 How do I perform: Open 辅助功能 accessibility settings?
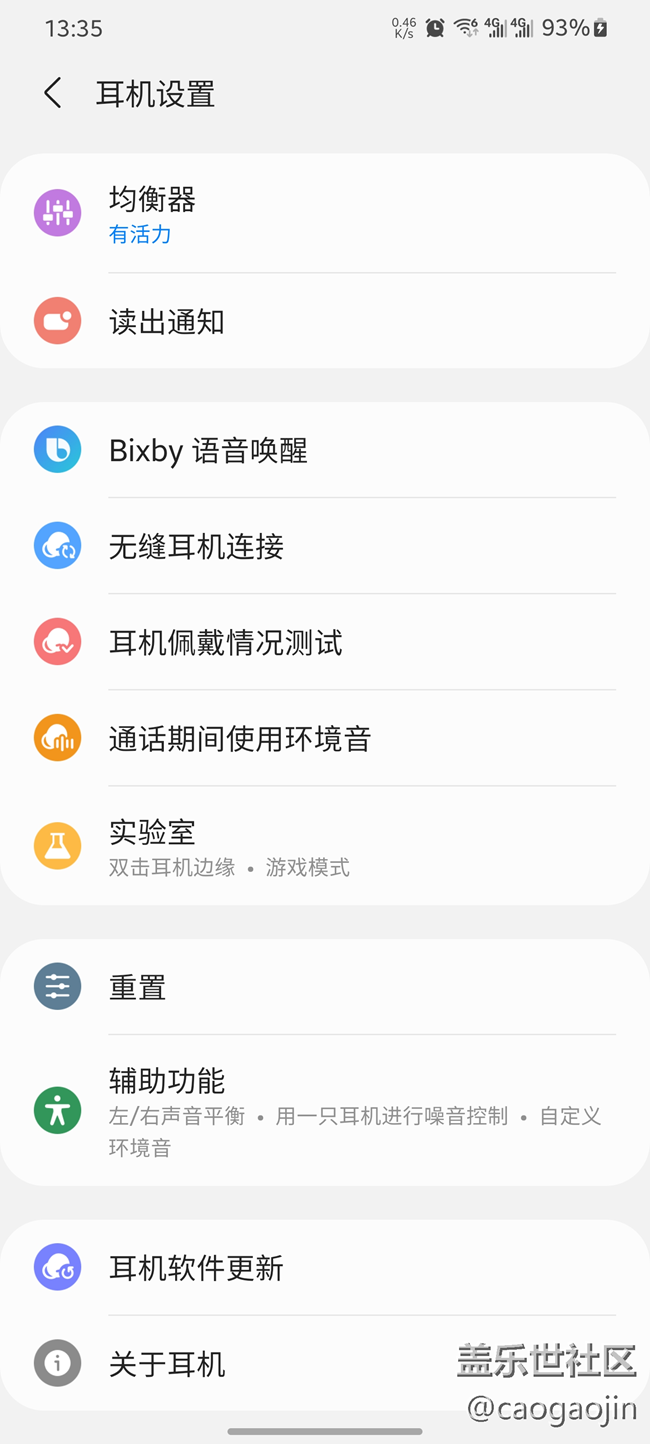pyautogui.click(x=325, y=1110)
